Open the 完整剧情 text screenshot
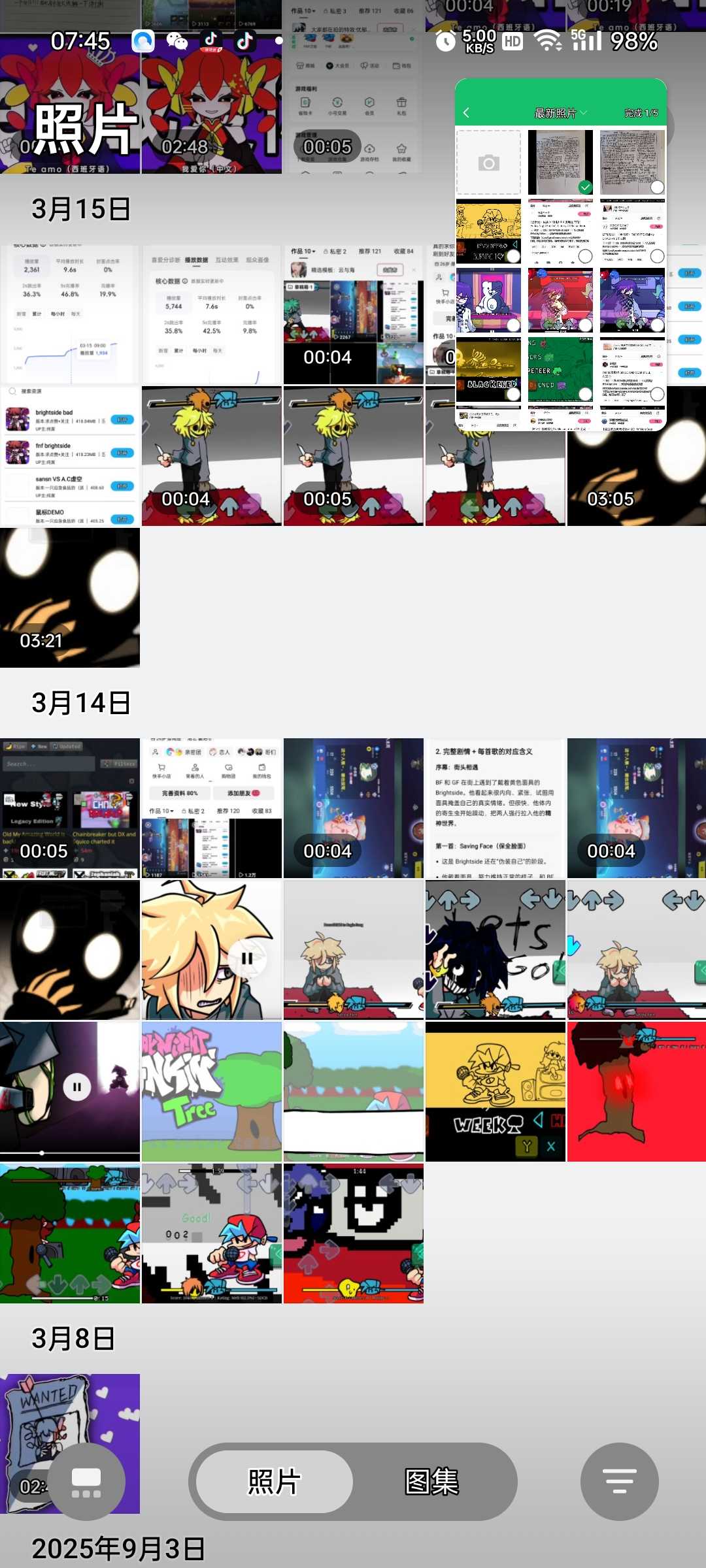The width and height of the screenshot is (706, 1568). click(495, 808)
